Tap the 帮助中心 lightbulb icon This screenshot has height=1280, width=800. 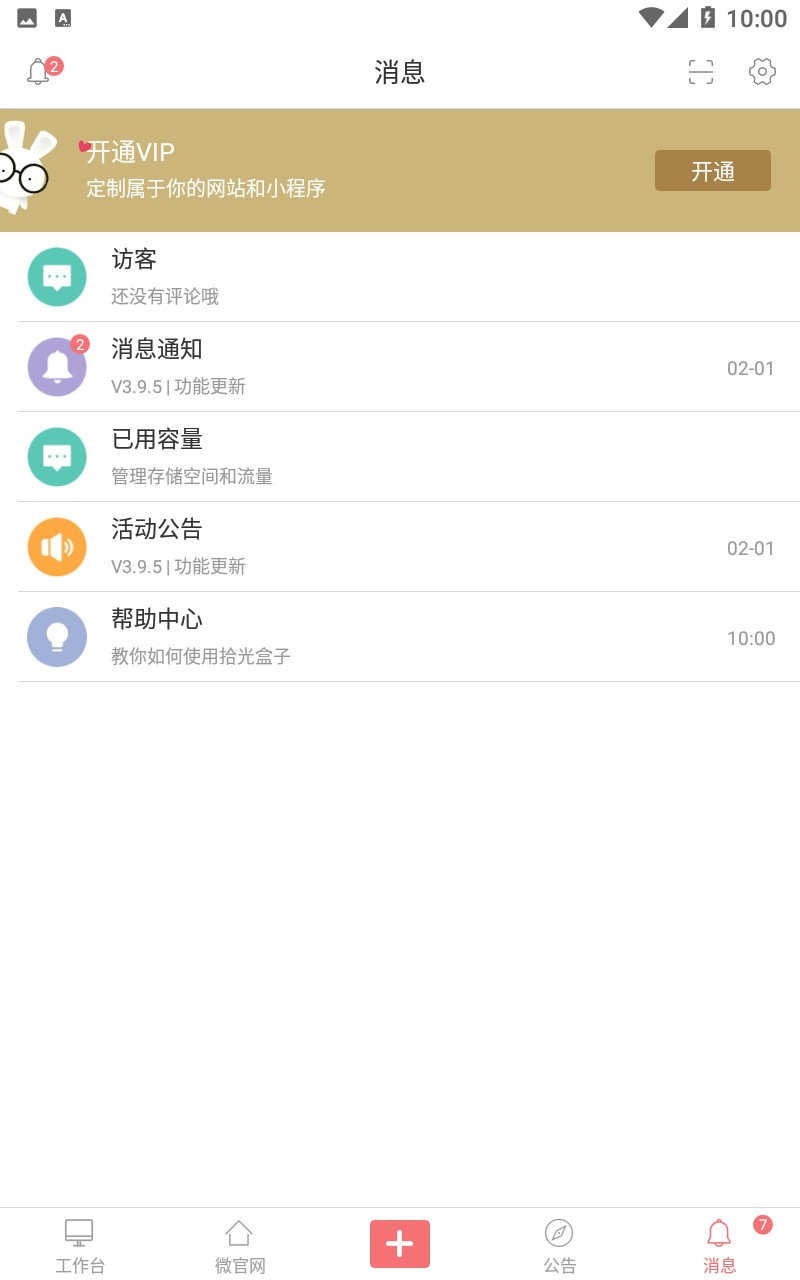57,637
